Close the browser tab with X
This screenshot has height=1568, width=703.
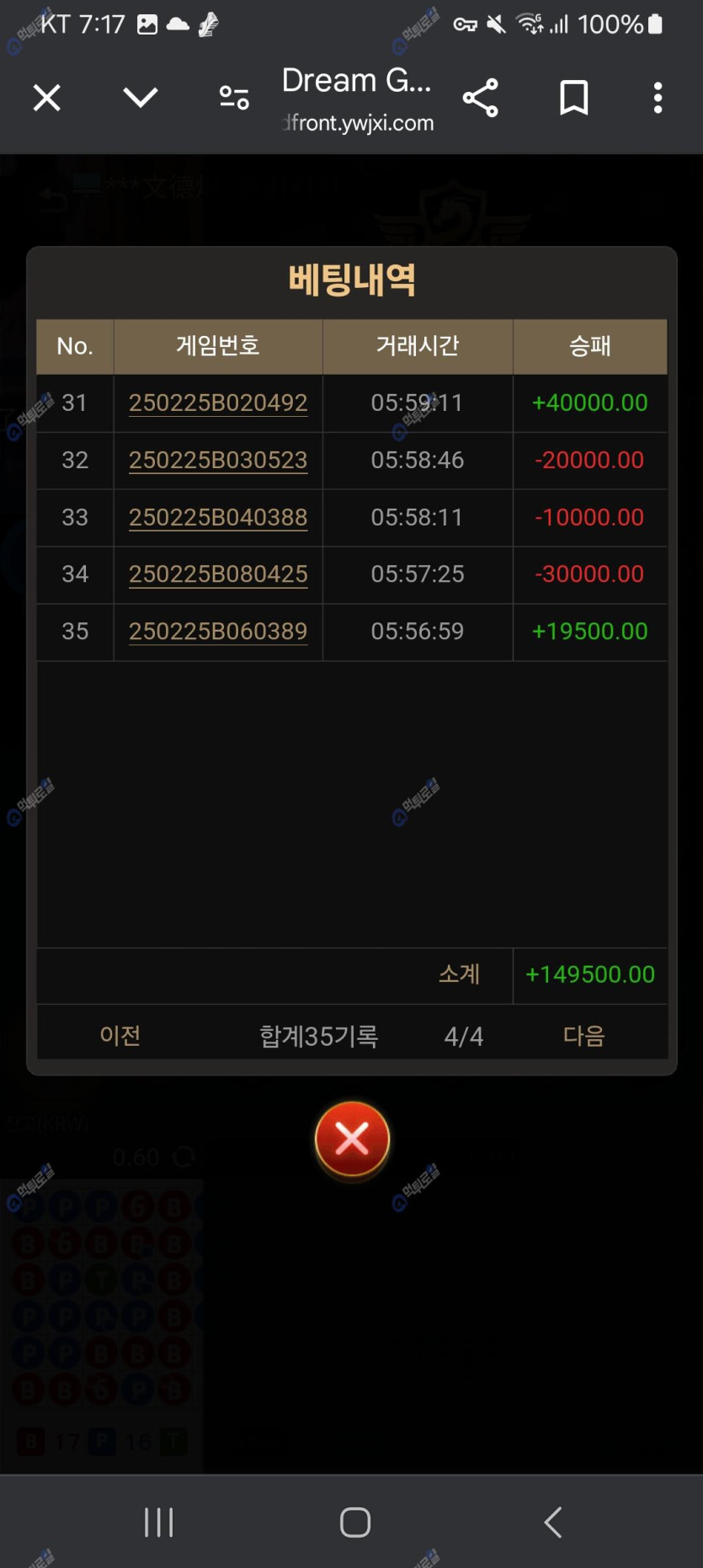47,99
